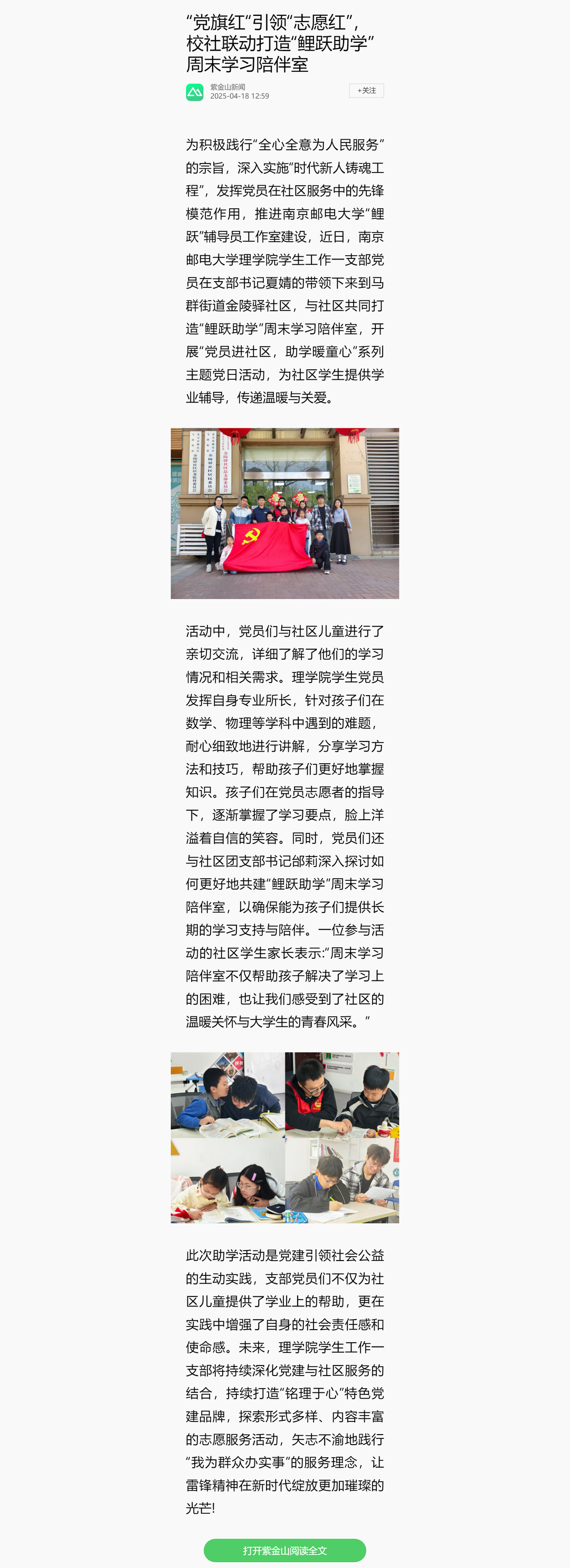
Task: Open the tutoring photo collage
Action: point(284,1137)
